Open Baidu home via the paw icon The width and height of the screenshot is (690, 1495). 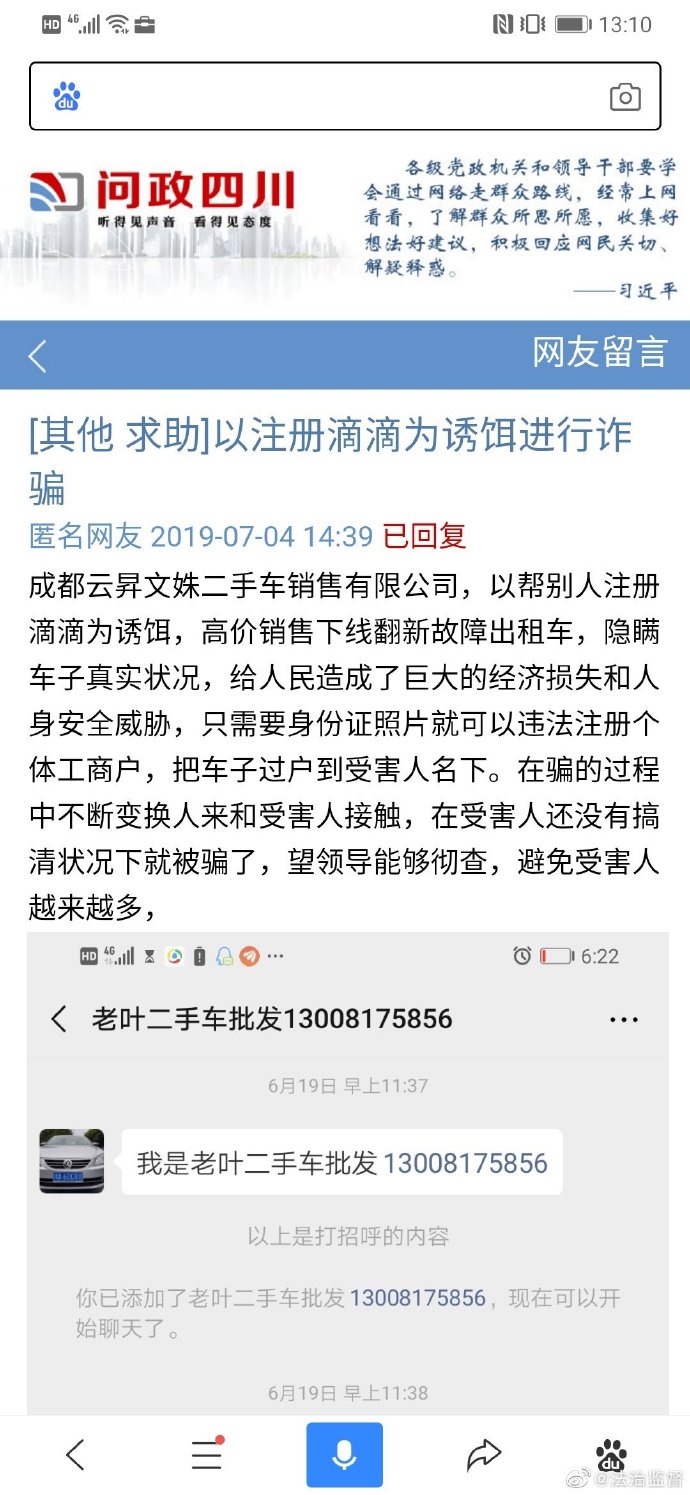coord(611,1455)
